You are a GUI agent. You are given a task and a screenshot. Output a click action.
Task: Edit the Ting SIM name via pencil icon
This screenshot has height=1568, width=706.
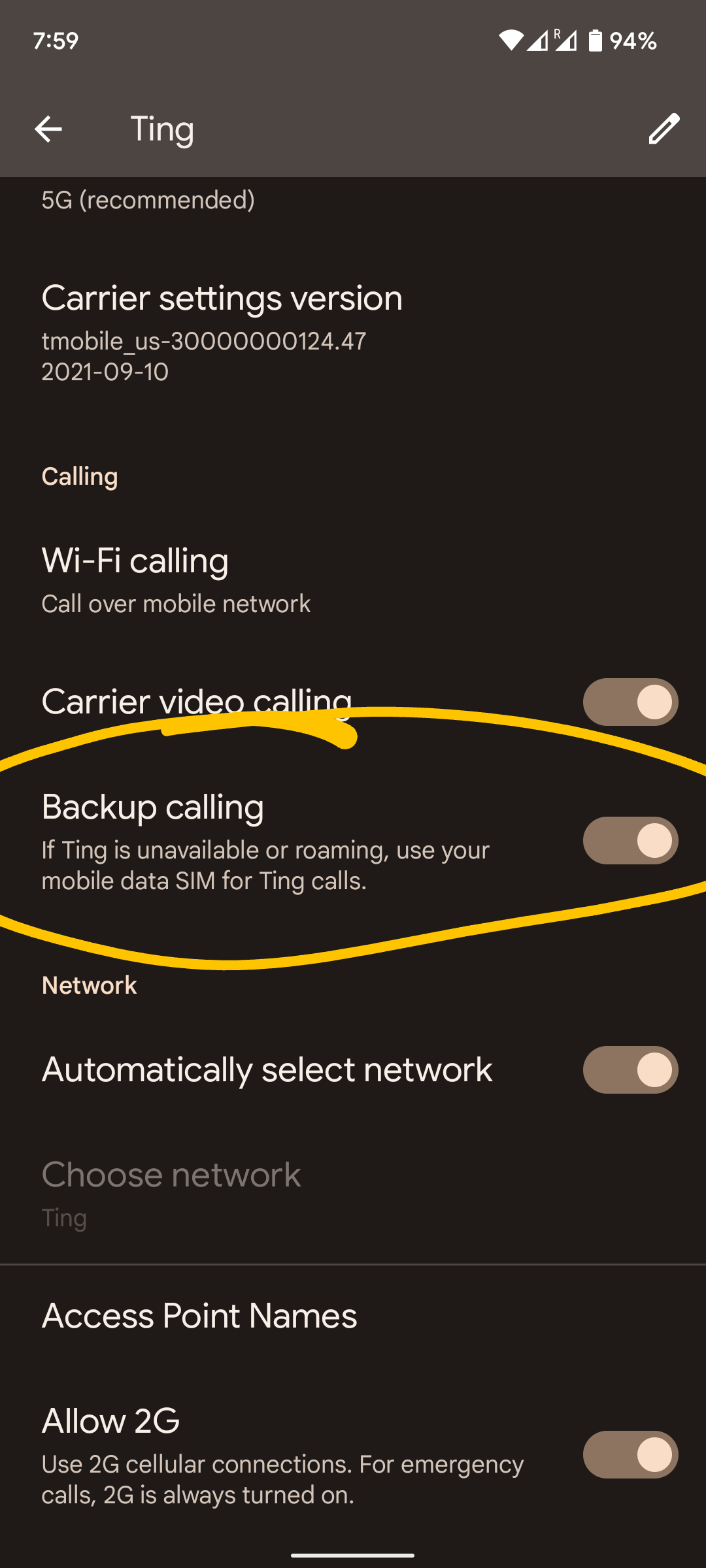click(664, 129)
